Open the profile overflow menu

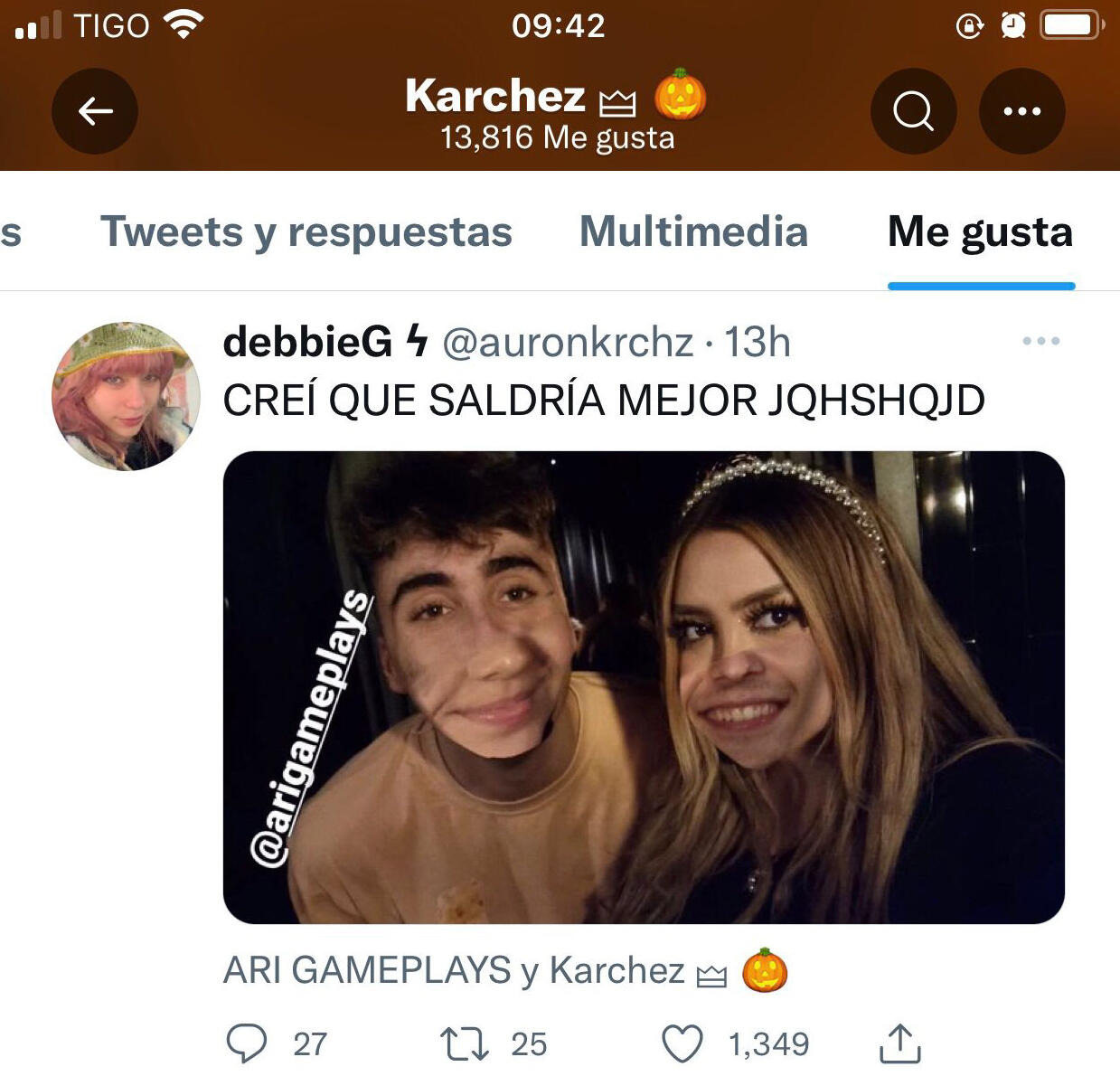(x=1021, y=111)
